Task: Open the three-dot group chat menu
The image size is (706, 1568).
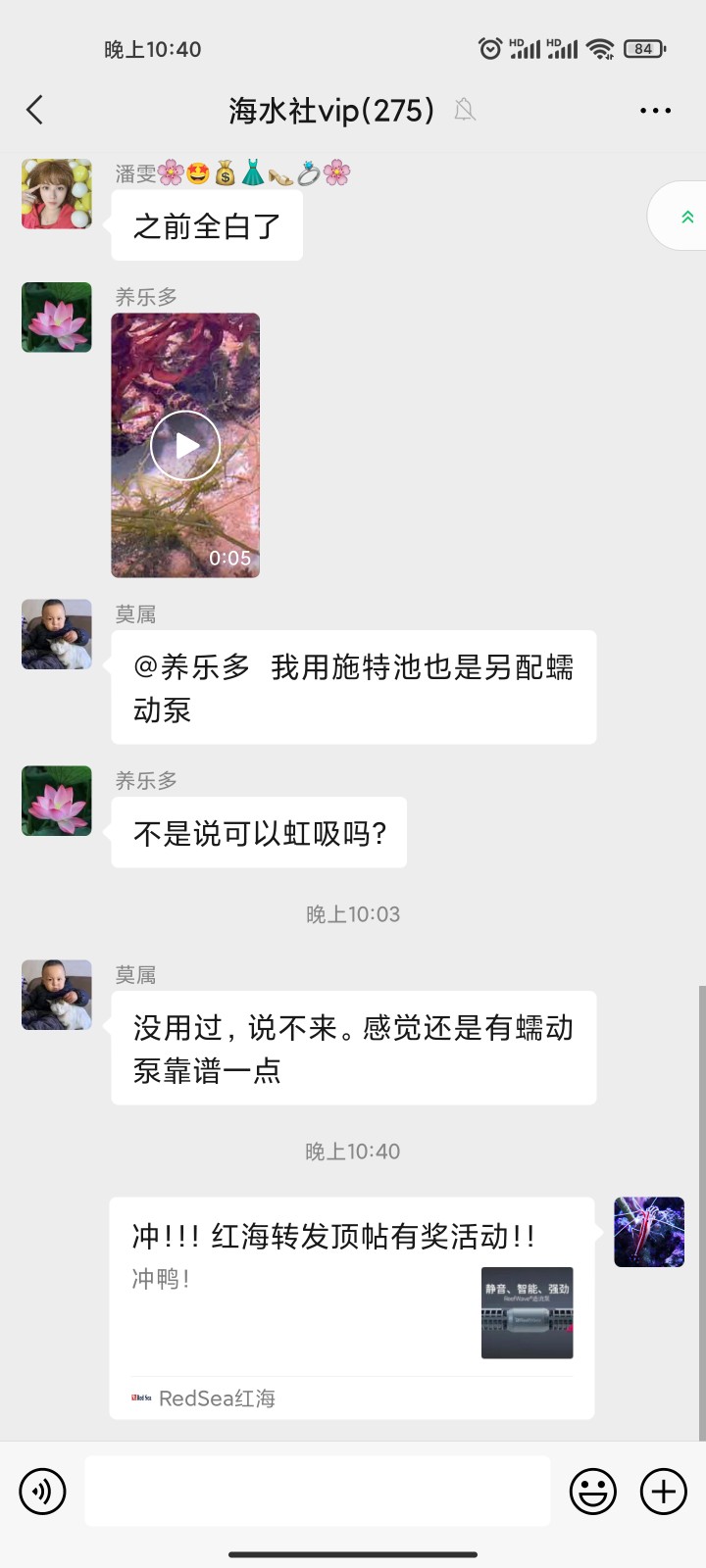Action: coord(655,111)
